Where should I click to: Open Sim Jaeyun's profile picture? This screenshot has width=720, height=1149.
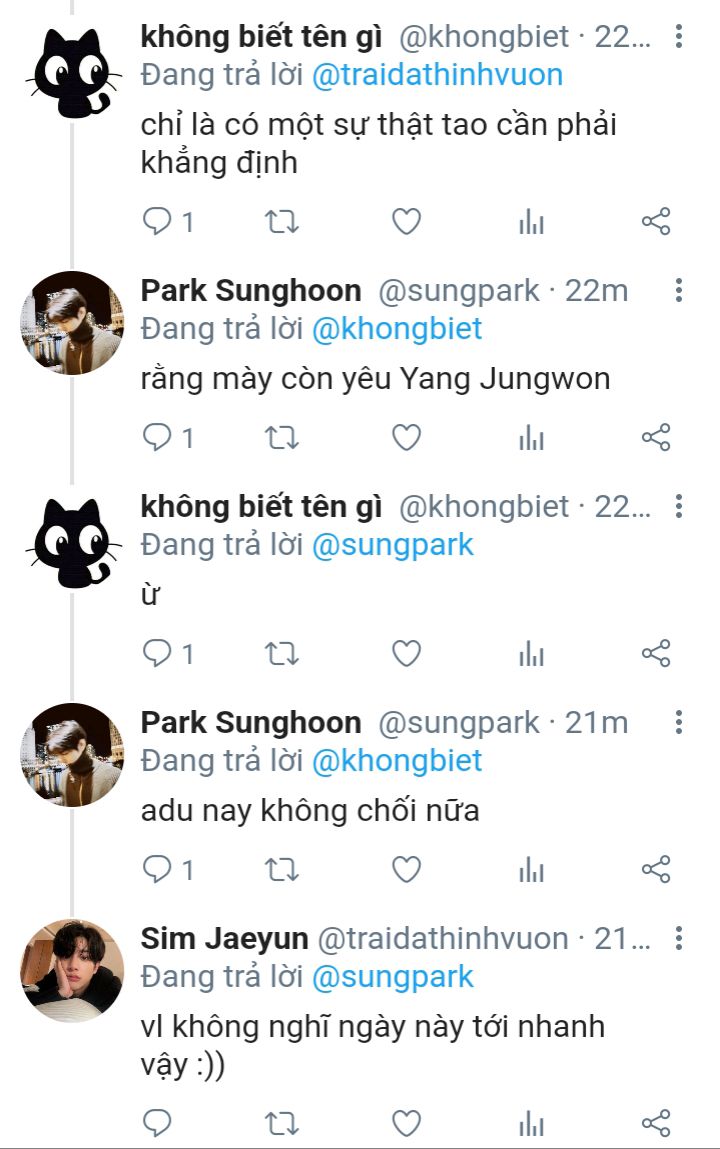tap(72, 970)
